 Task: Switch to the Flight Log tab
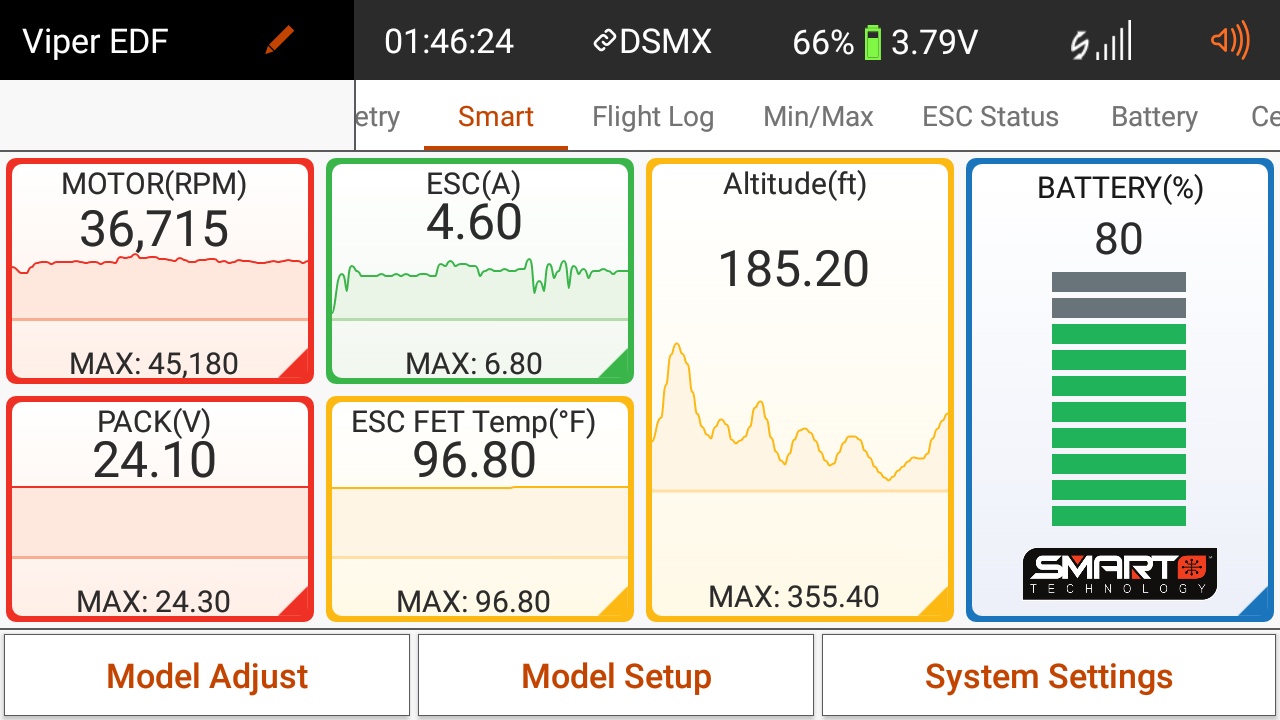[652, 117]
